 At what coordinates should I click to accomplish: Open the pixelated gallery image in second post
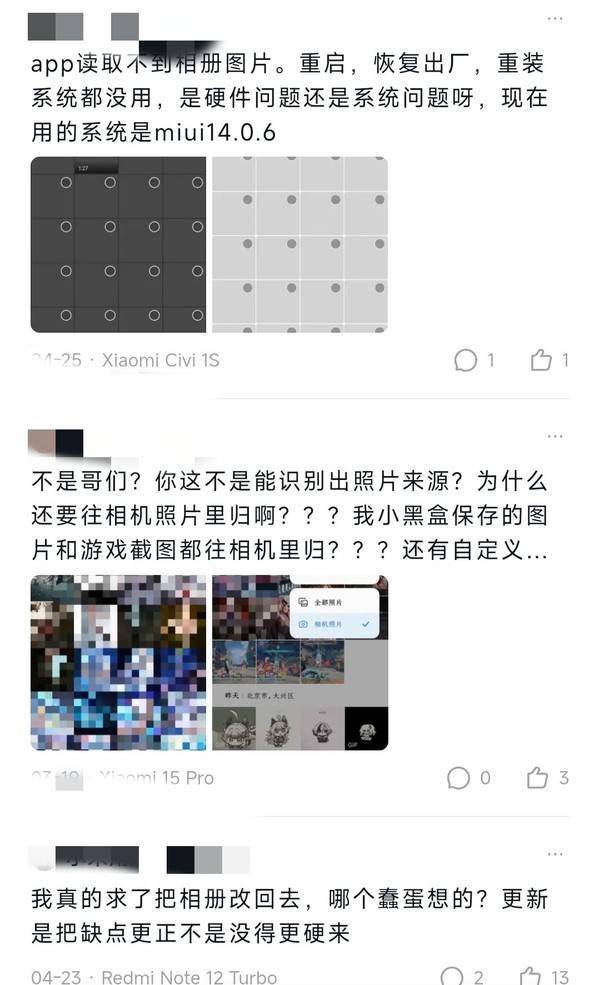tap(118, 662)
